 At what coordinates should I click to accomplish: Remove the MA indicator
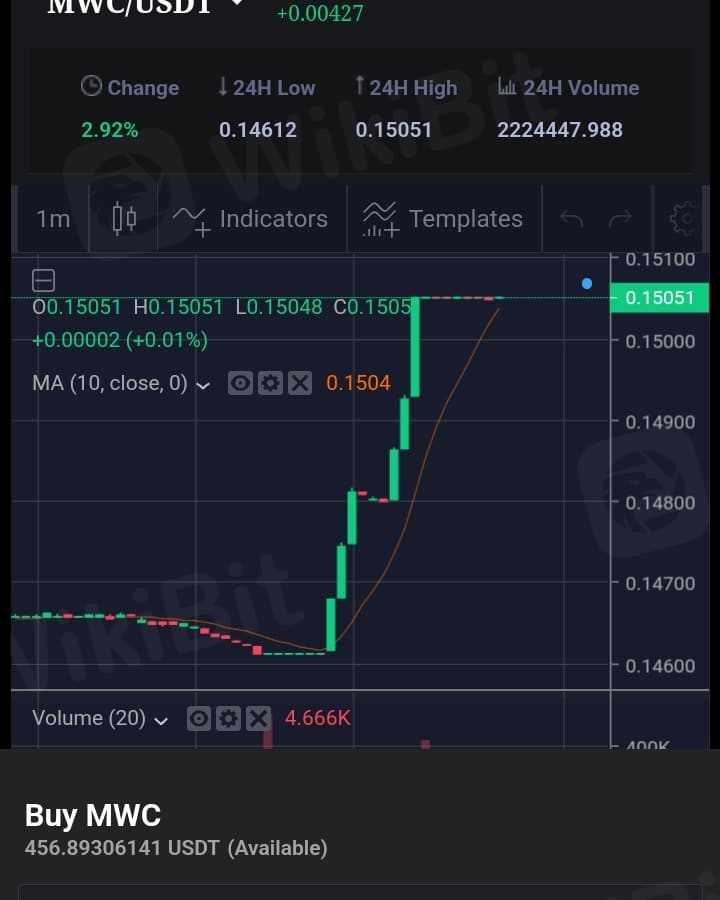(x=300, y=383)
